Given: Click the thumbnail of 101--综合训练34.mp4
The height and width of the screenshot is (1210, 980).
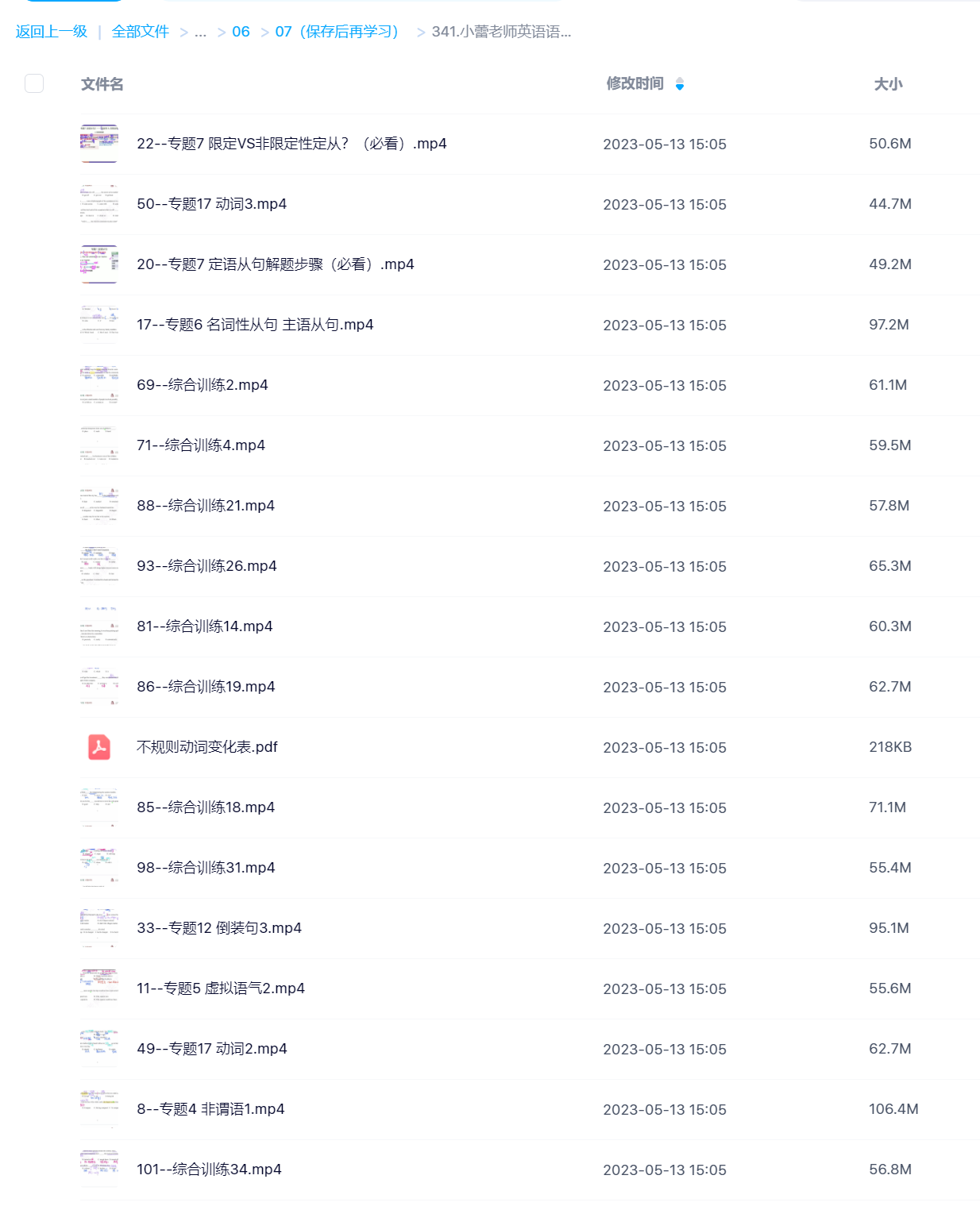Looking at the screenshot, I should [99, 1170].
